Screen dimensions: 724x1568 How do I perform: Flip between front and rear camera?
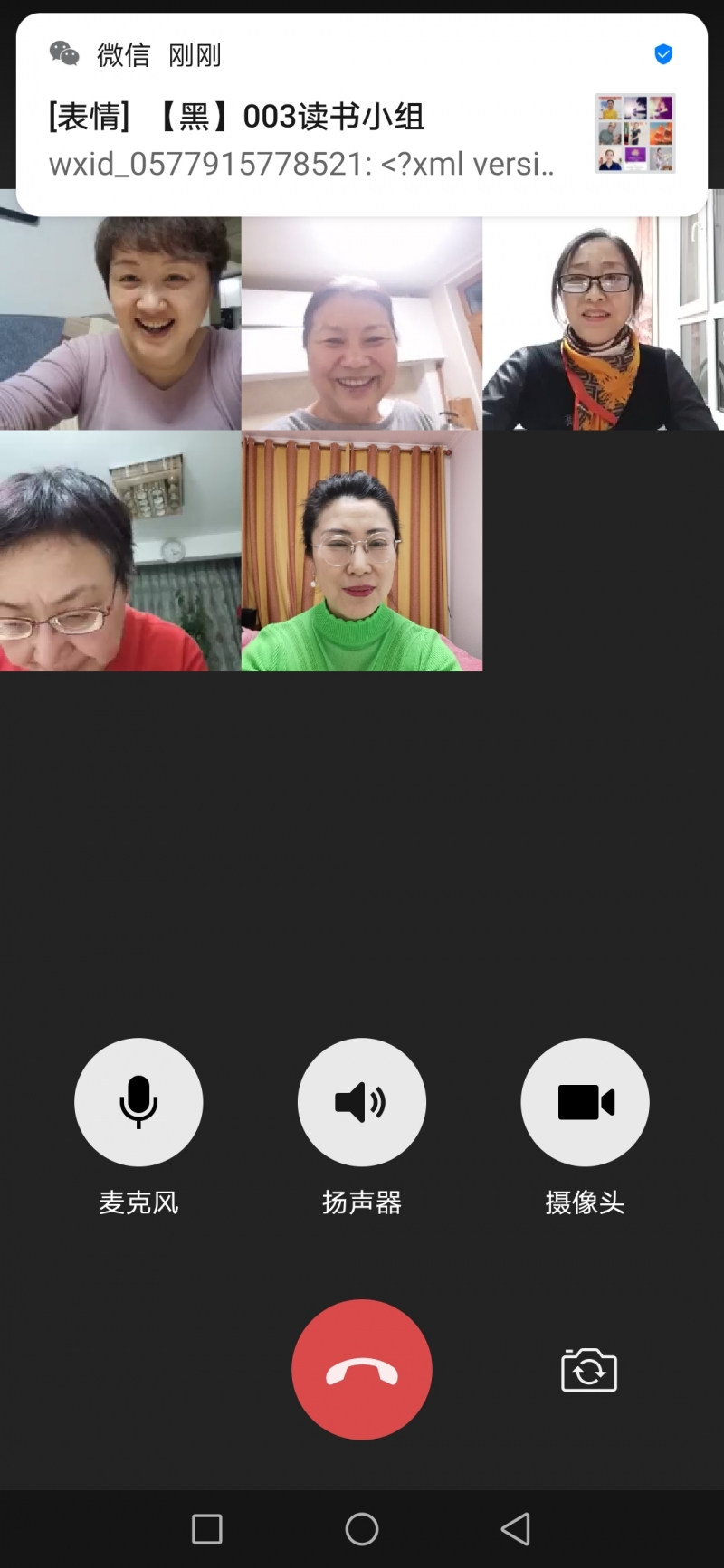pos(589,1370)
